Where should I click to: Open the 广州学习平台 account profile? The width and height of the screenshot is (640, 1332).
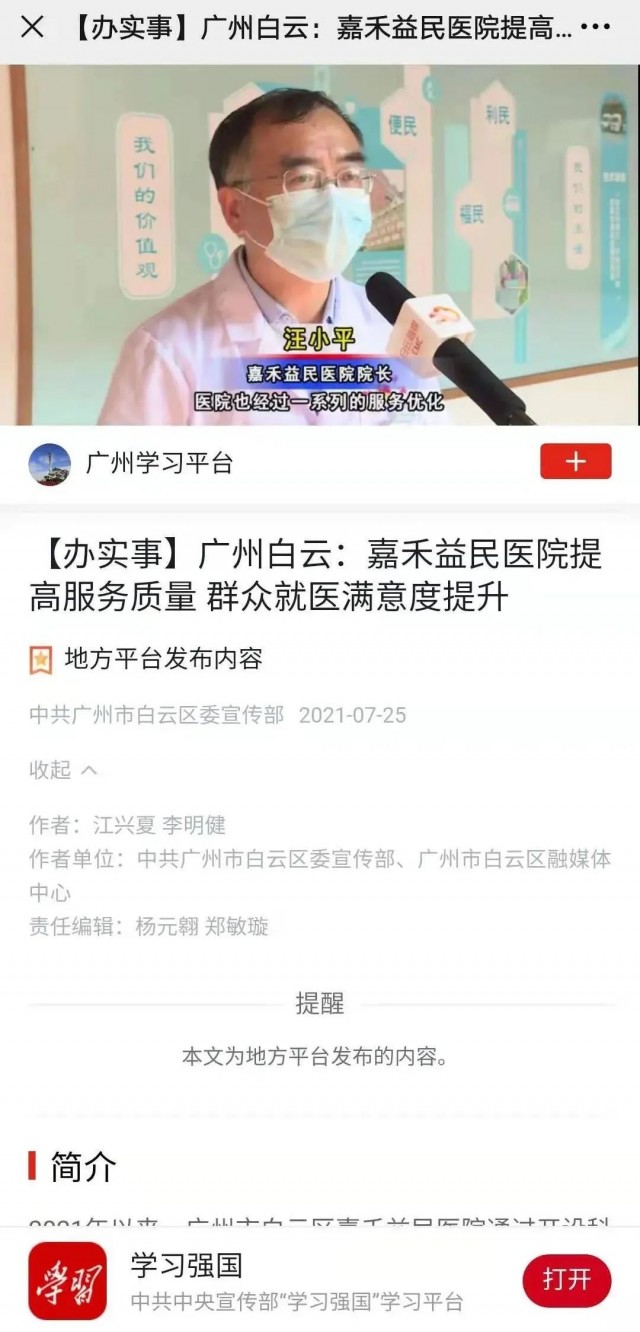coord(159,463)
